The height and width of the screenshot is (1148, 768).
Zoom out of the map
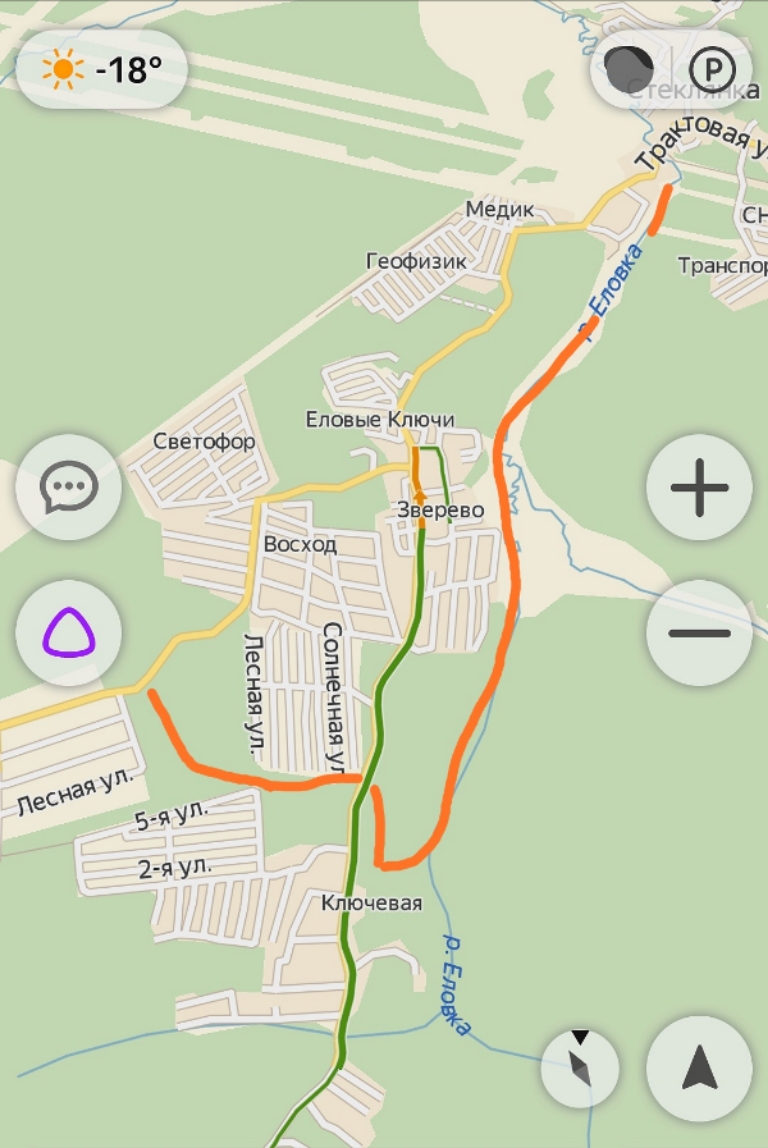[699, 633]
